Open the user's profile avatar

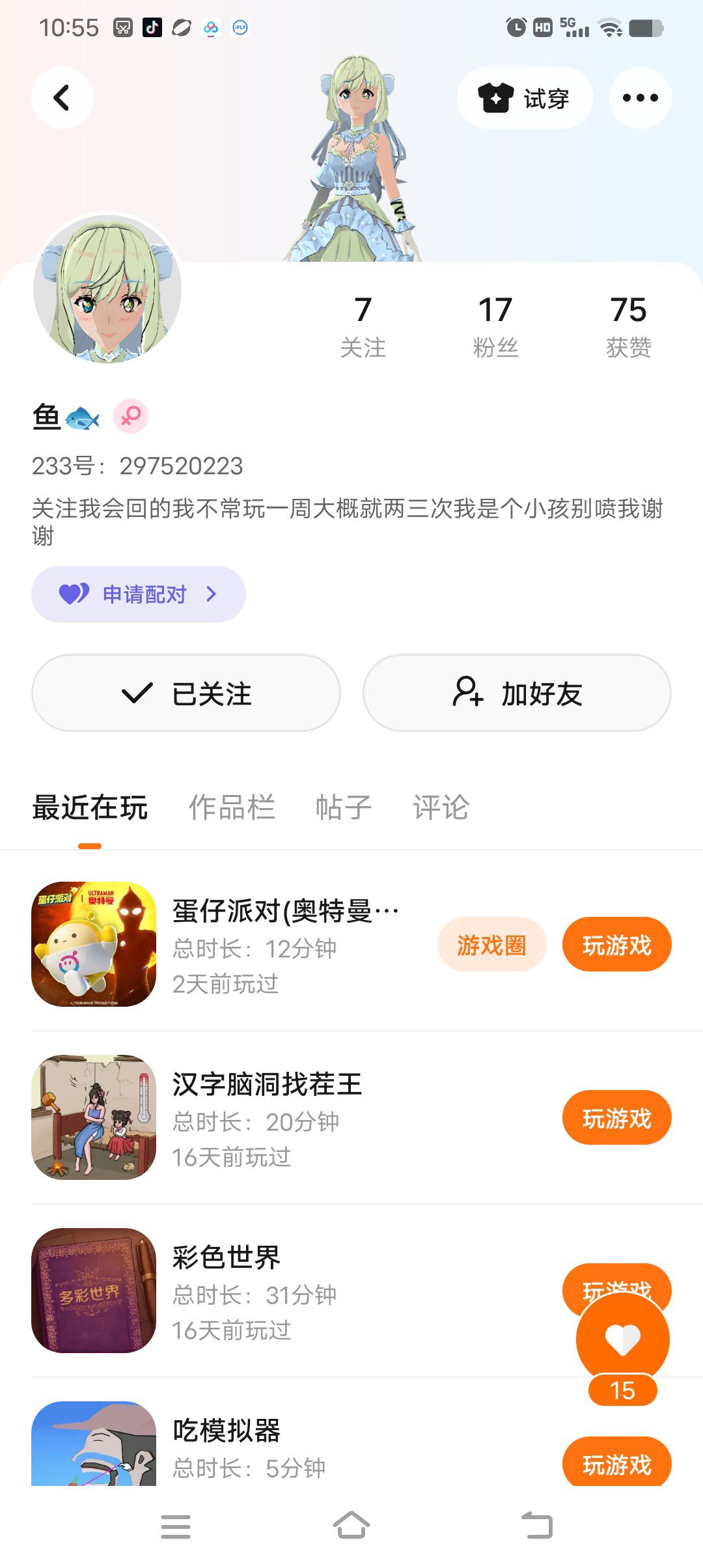(x=107, y=288)
